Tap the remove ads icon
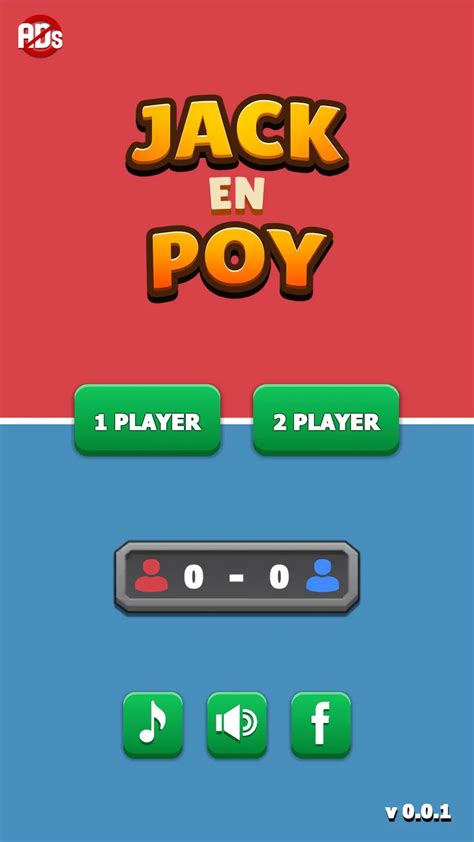 point(40,36)
